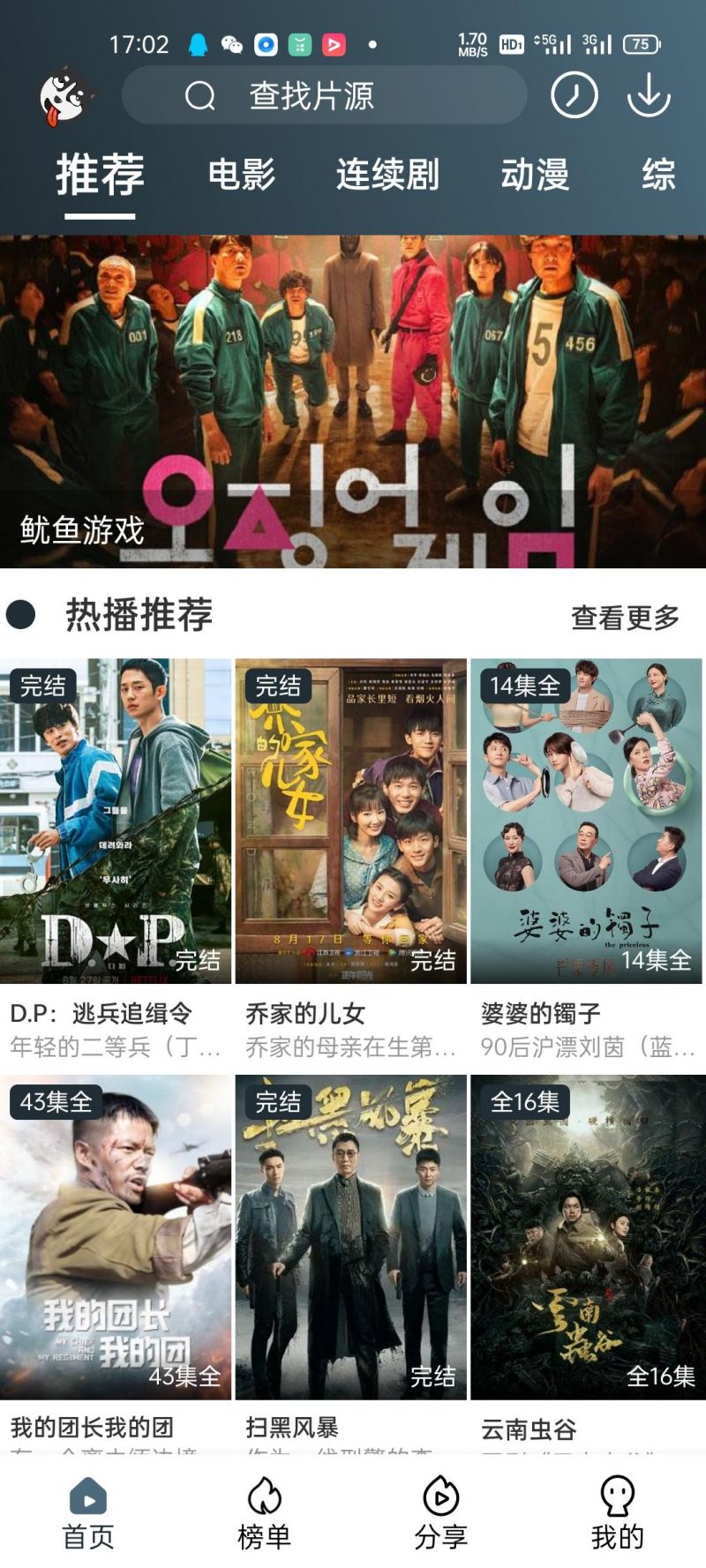Select the 榜单 rankings flame icon
The height and width of the screenshot is (1568, 706).
264,1504
